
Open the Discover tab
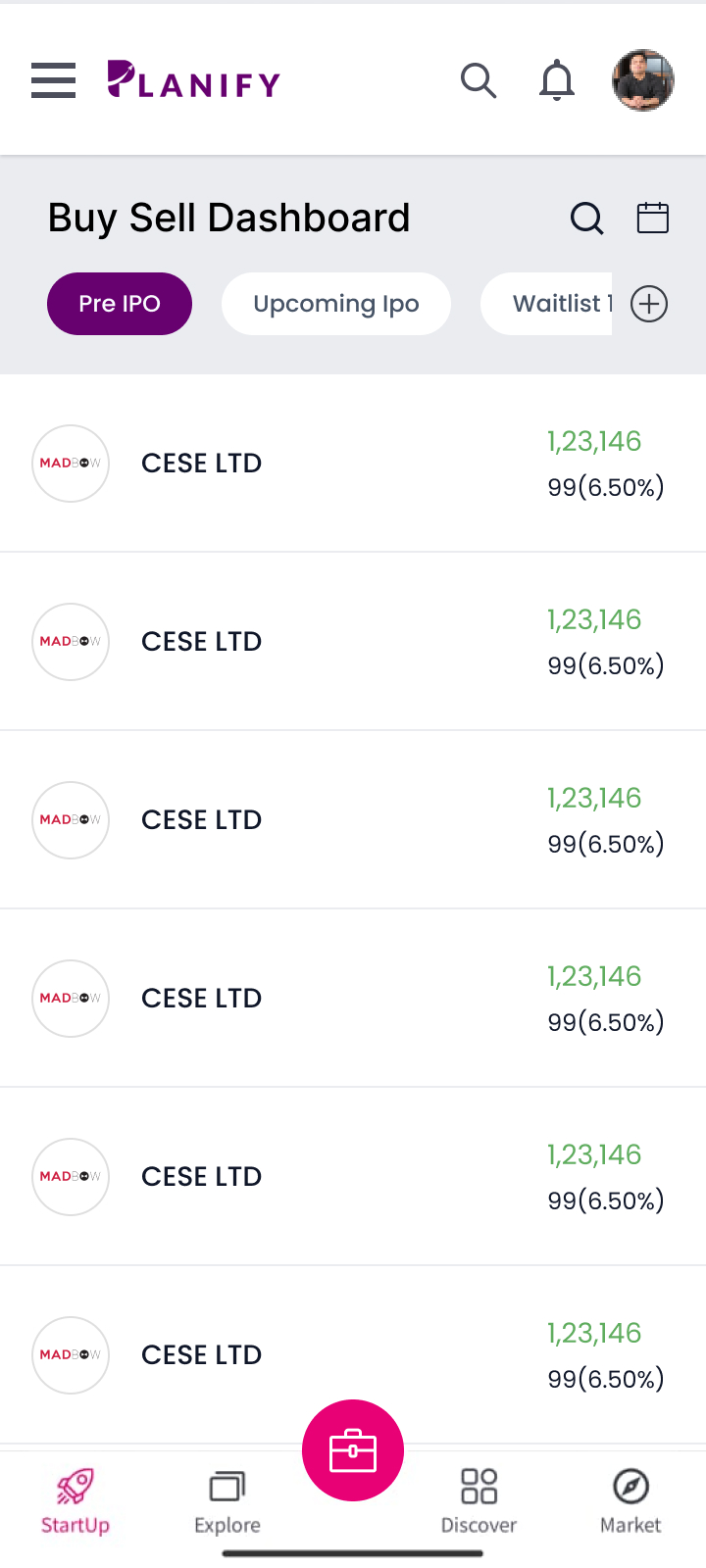[479, 1500]
